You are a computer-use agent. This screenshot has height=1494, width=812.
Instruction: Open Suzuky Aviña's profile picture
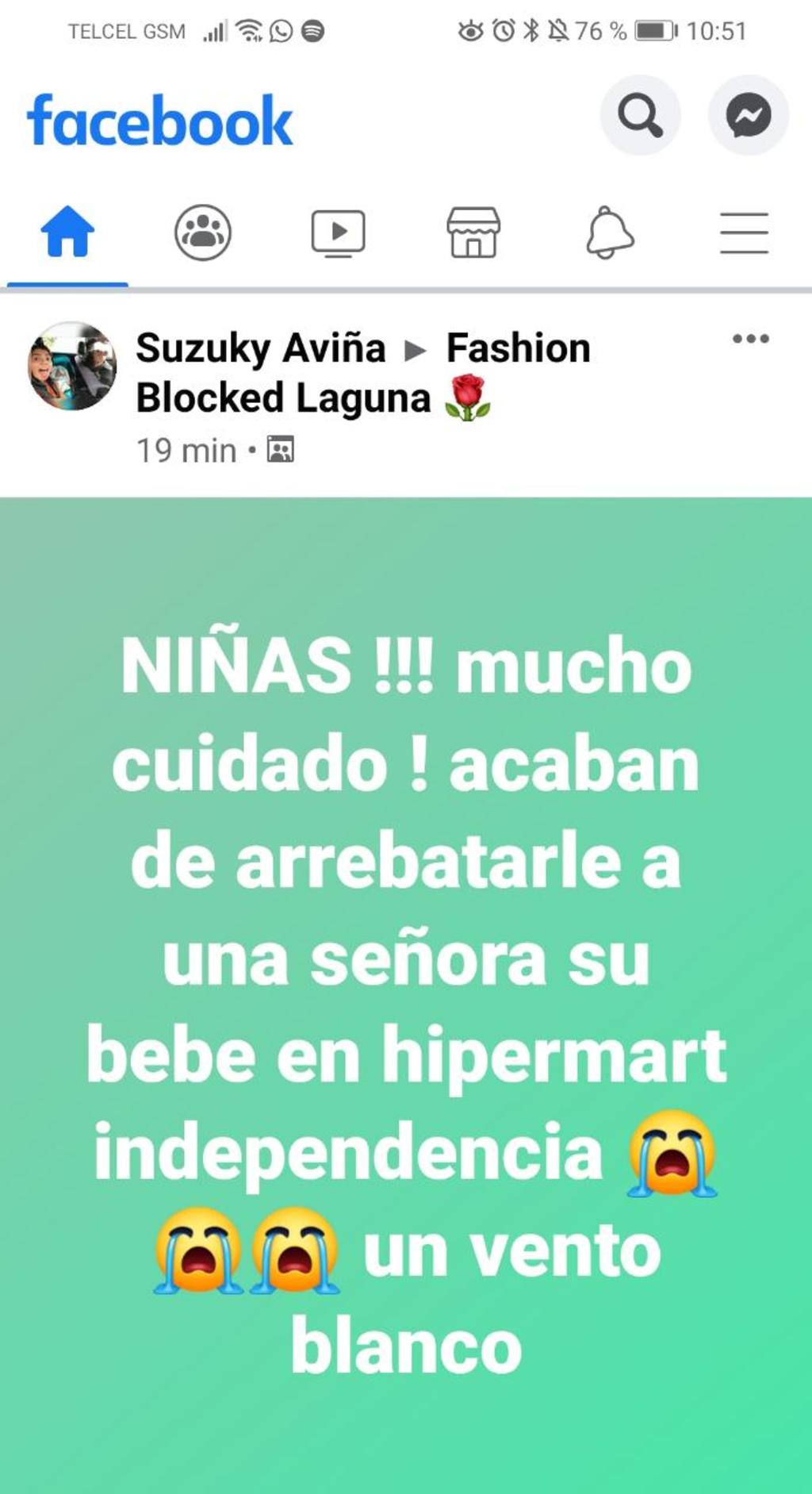pos(72,366)
